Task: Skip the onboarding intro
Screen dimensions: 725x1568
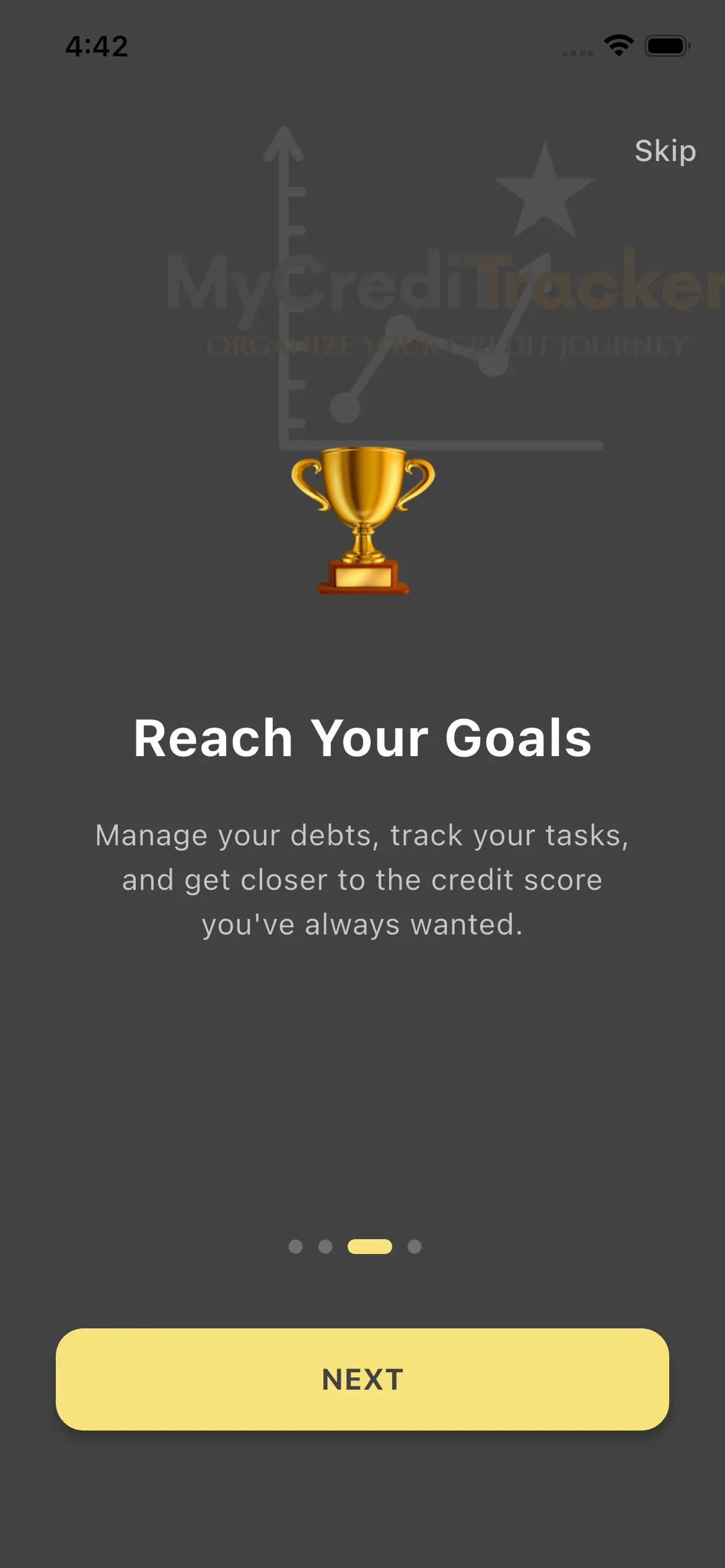Action: point(665,152)
